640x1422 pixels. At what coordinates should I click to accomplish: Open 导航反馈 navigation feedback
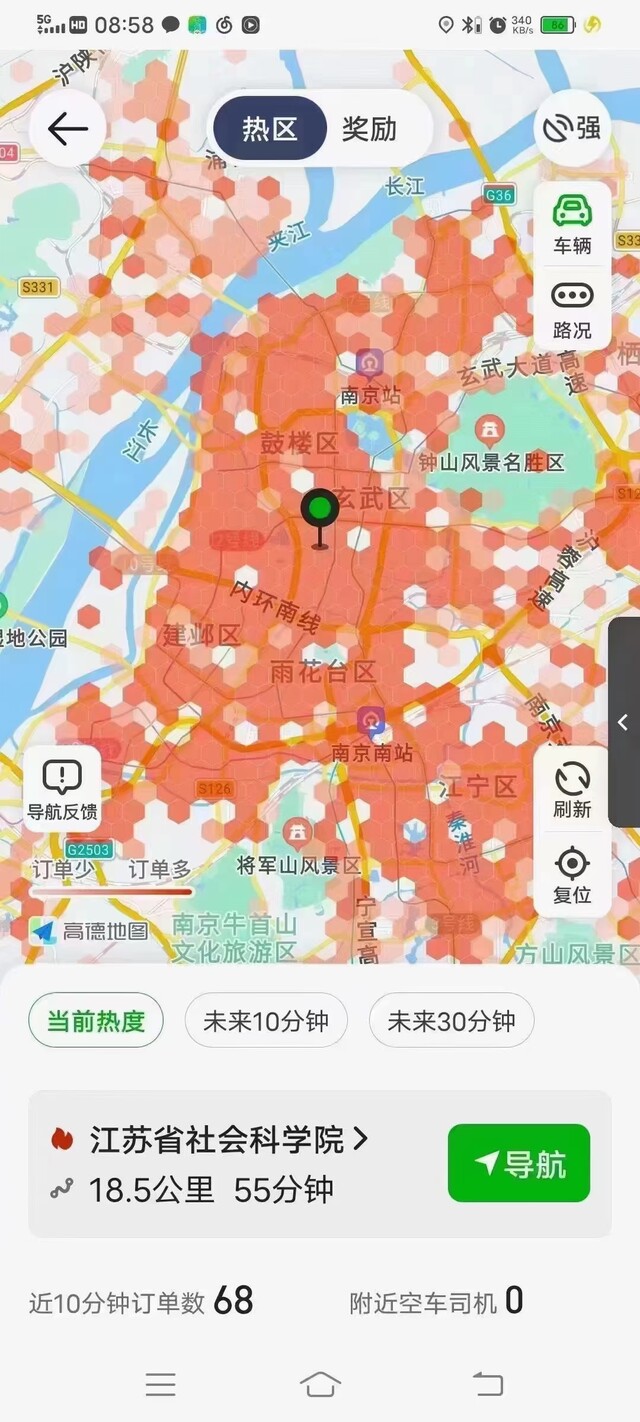(x=62, y=789)
